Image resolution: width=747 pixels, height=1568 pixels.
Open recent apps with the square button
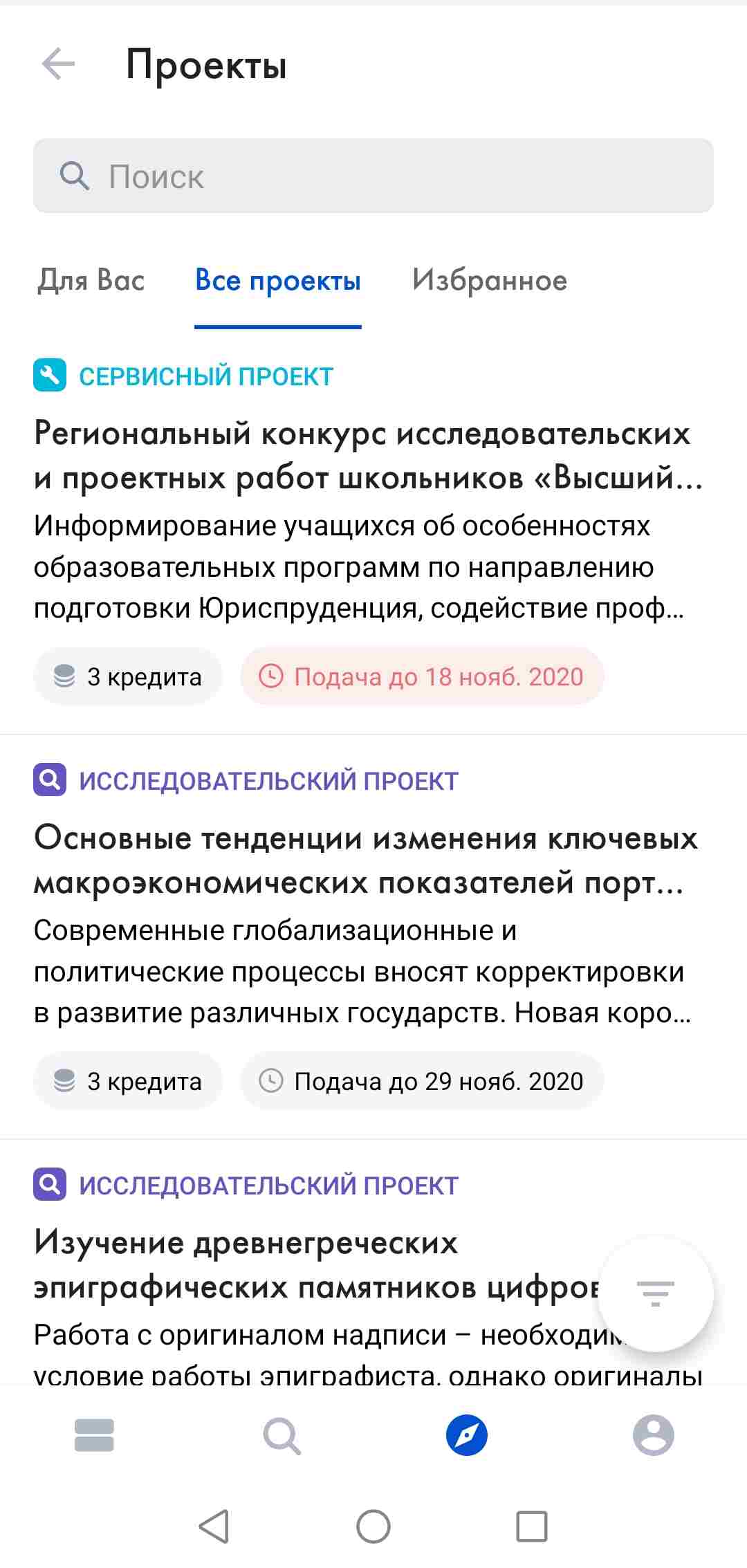pos(532,1527)
